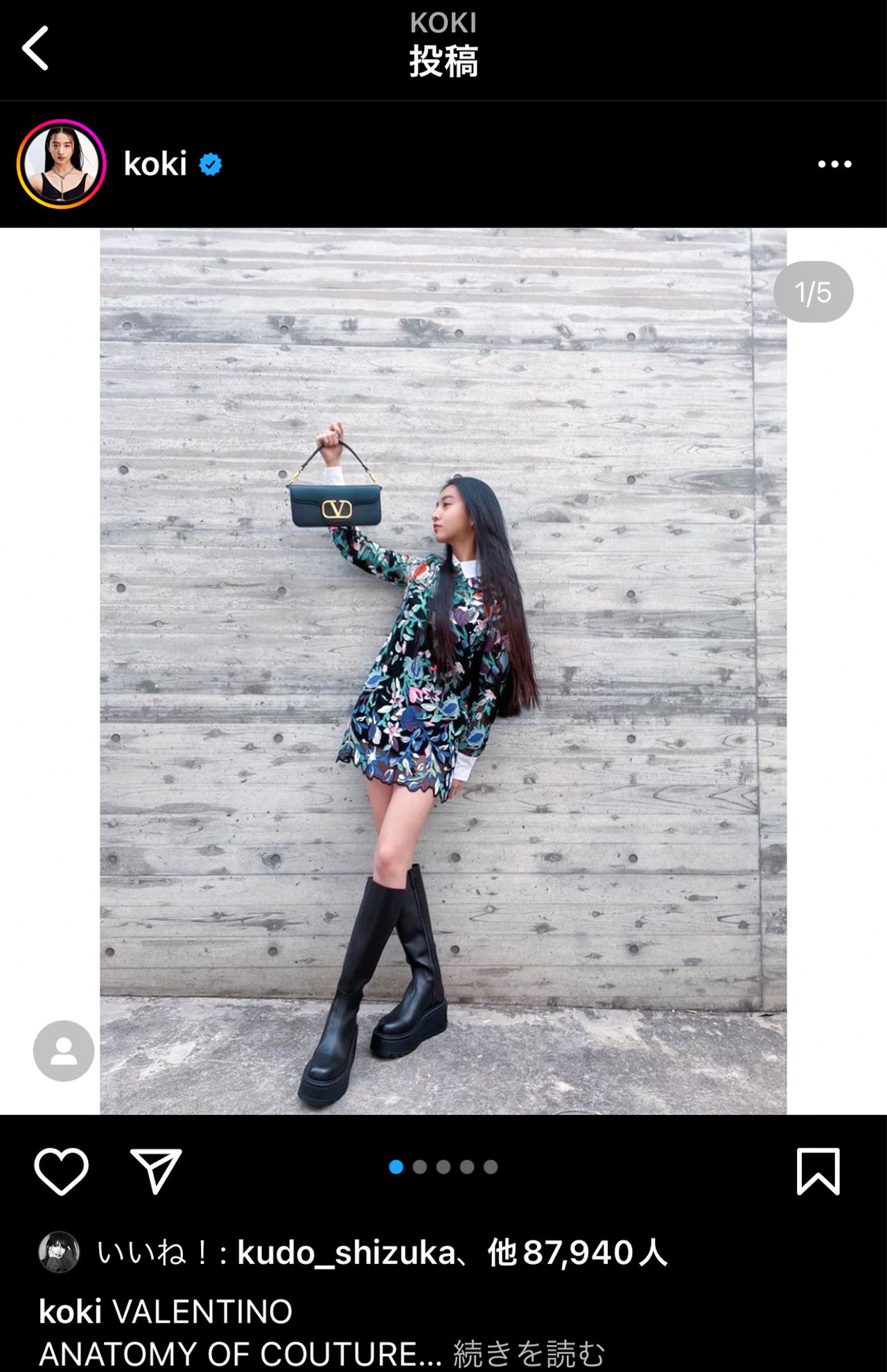Go back using the top-left arrow
This screenshot has width=887, height=1372.
(36, 49)
